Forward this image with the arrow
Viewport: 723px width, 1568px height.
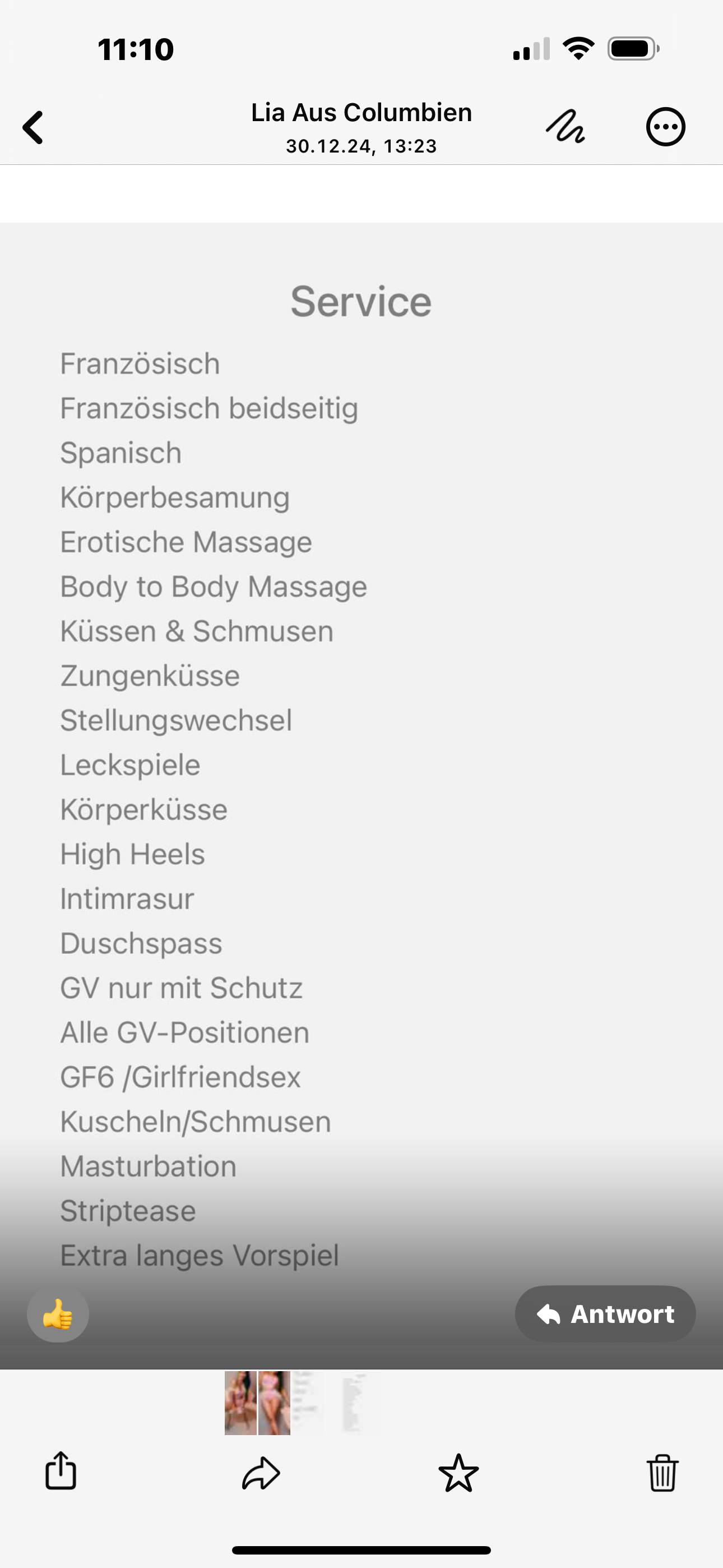(x=261, y=1473)
